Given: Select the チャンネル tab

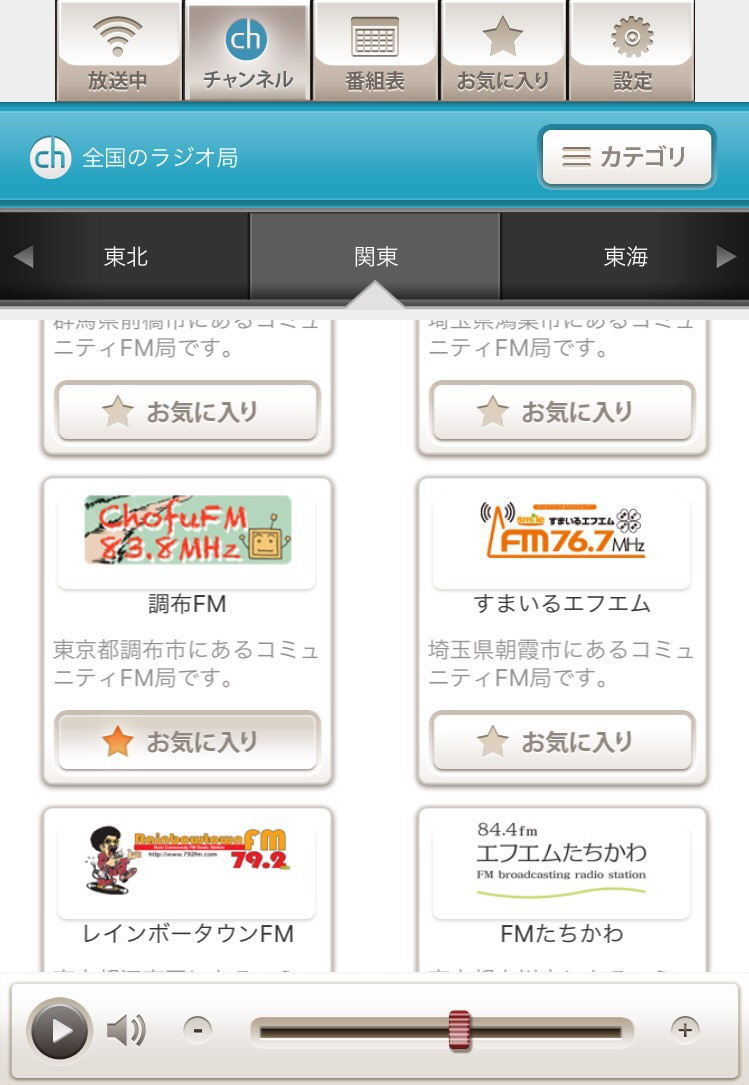Looking at the screenshot, I should (x=247, y=52).
